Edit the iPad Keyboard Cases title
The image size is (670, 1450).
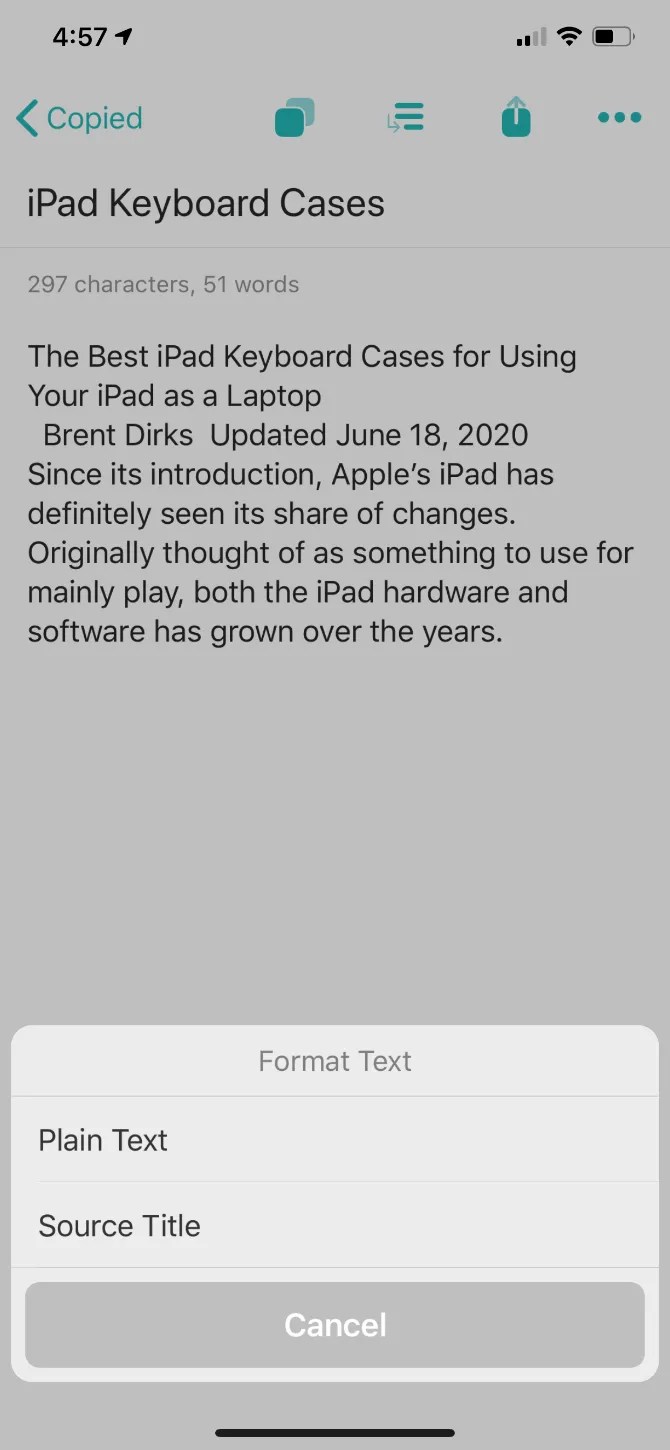pyautogui.click(x=206, y=204)
